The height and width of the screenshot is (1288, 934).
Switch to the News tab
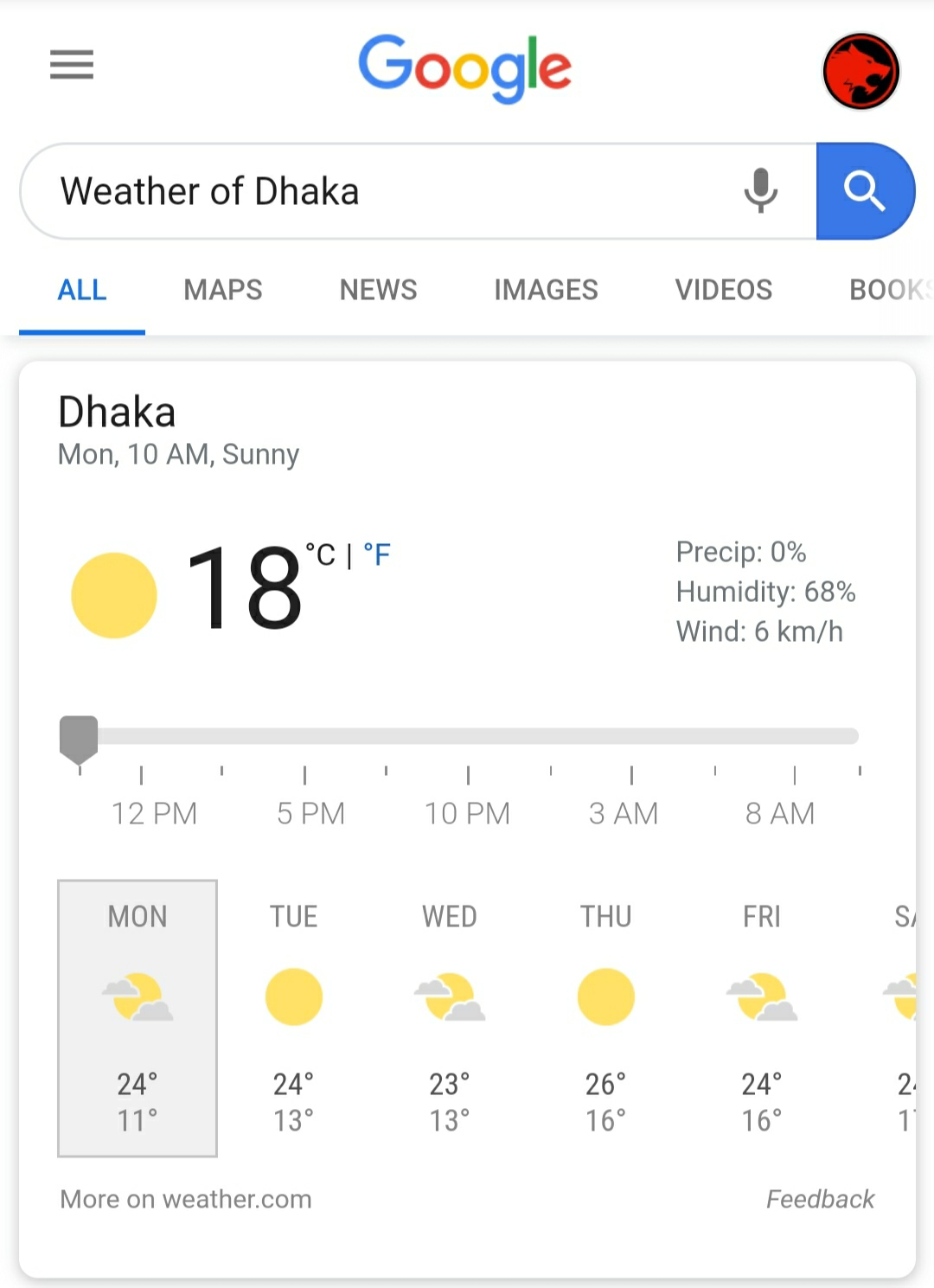click(x=378, y=290)
